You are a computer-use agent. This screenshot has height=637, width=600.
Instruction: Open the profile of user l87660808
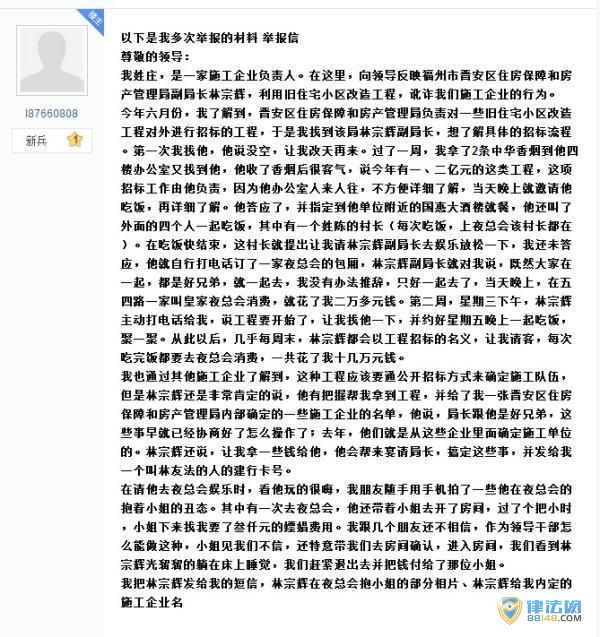tap(52, 114)
